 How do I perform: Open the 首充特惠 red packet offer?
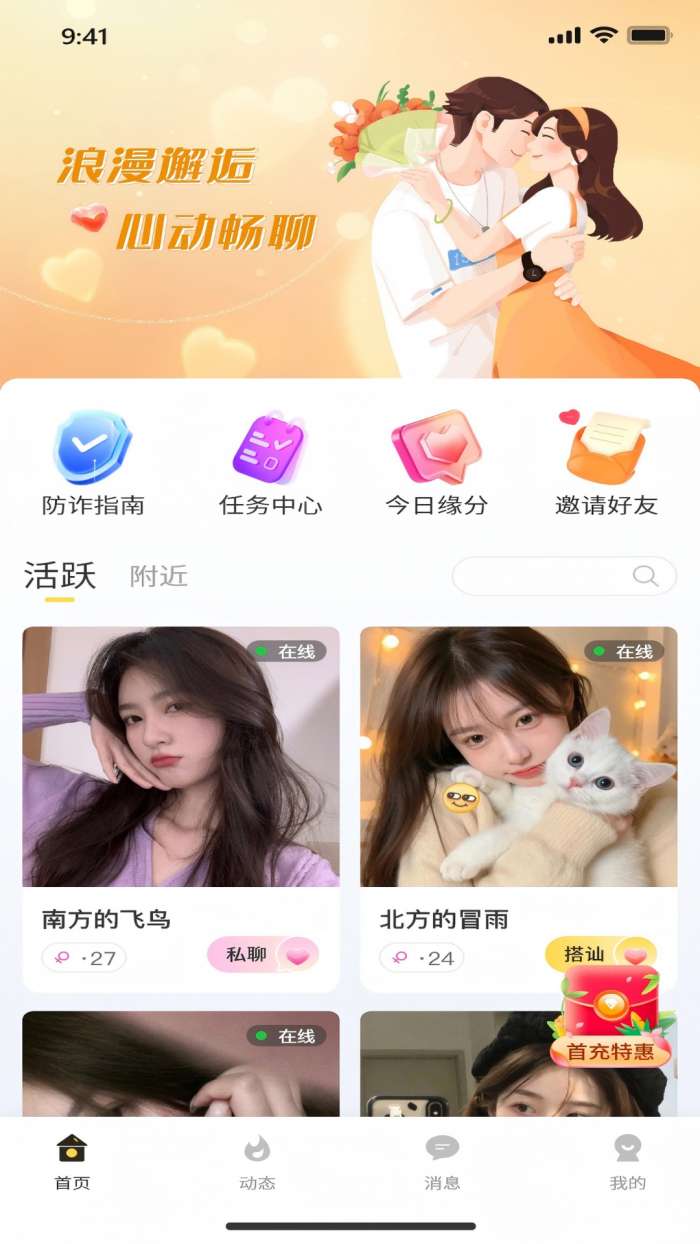click(x=610, y=1017)
